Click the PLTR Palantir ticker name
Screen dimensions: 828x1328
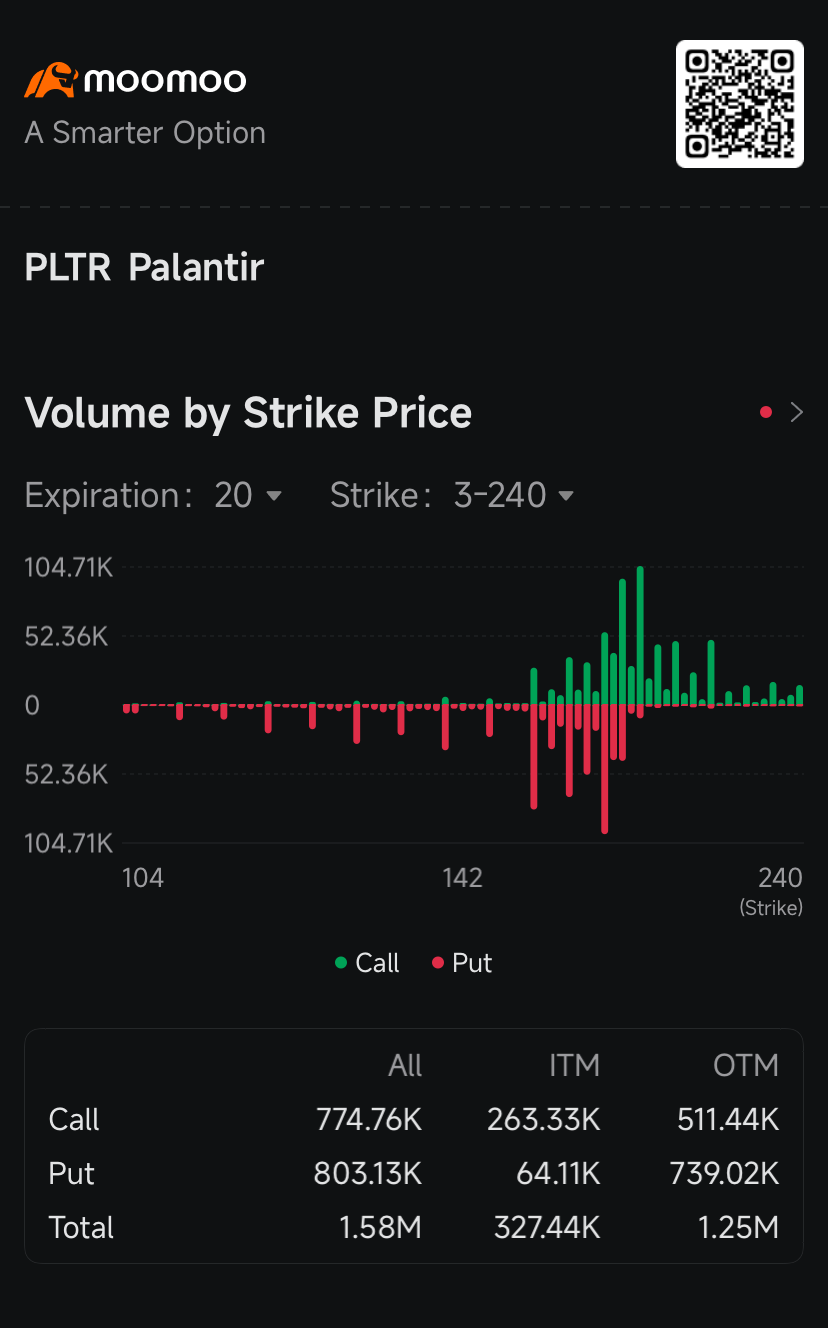pos(143,266)
